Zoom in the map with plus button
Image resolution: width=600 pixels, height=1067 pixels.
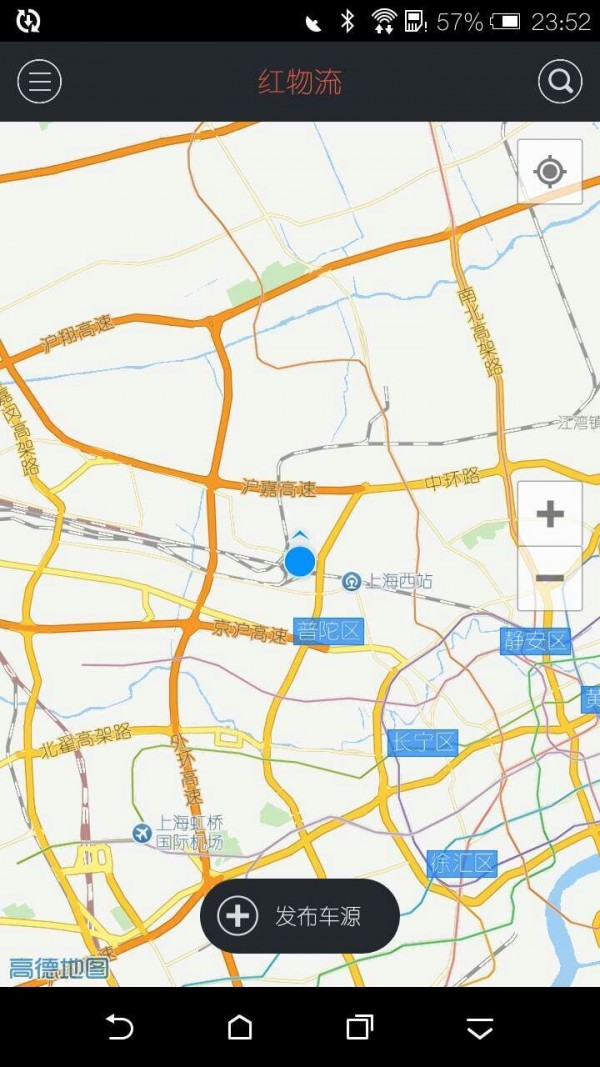pyautogui.click(x=550, y=514)
